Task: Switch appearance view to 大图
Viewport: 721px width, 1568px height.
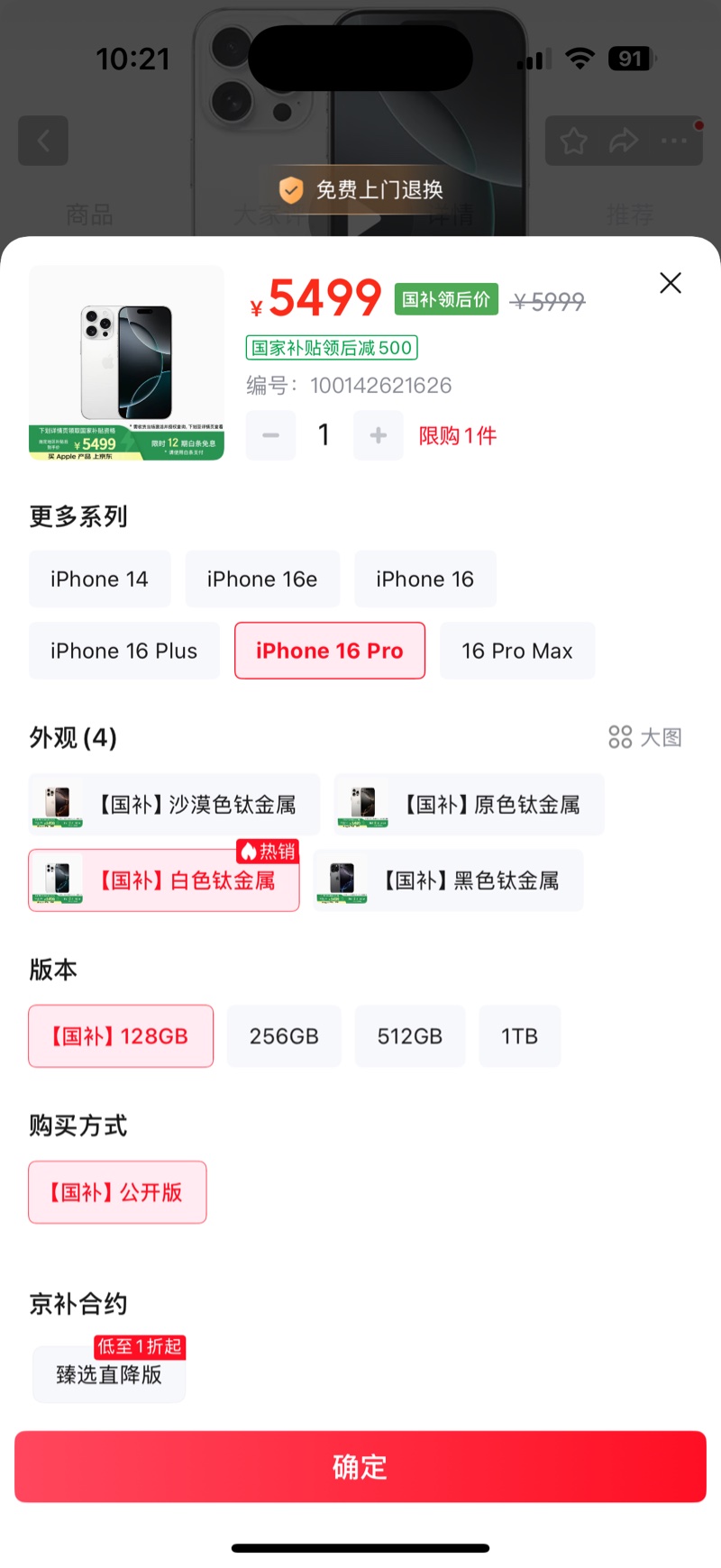Action: (x=645, y=737)
